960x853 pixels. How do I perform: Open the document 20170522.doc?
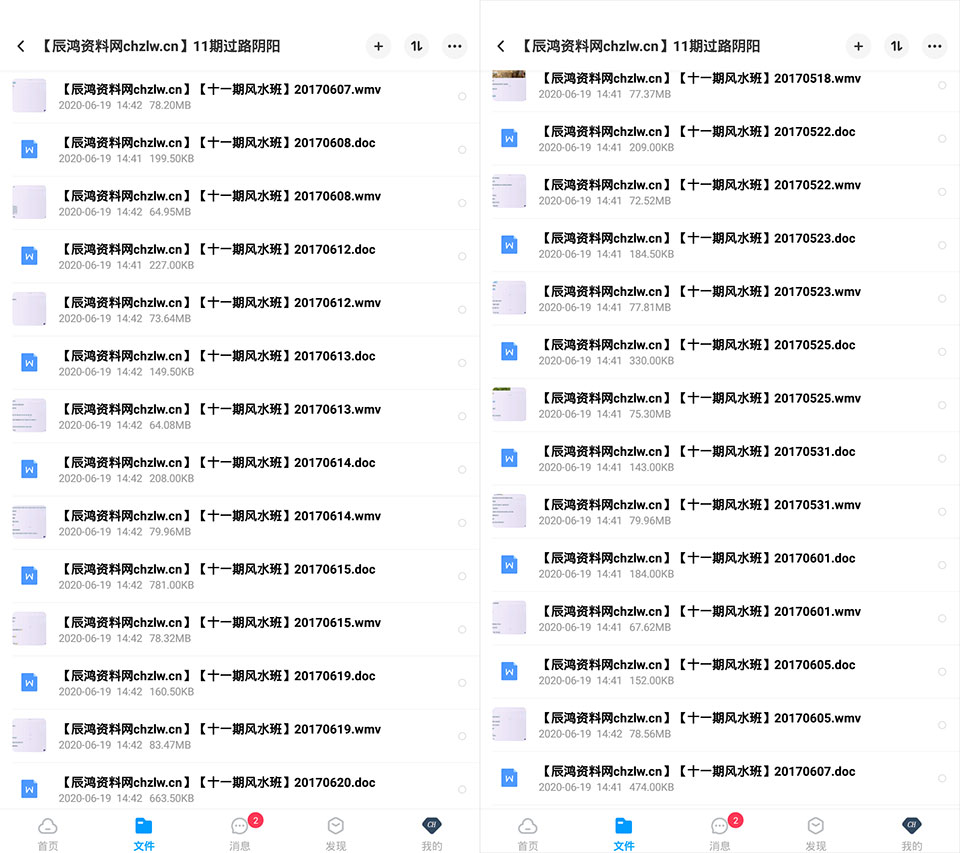(x=720, y=139)
